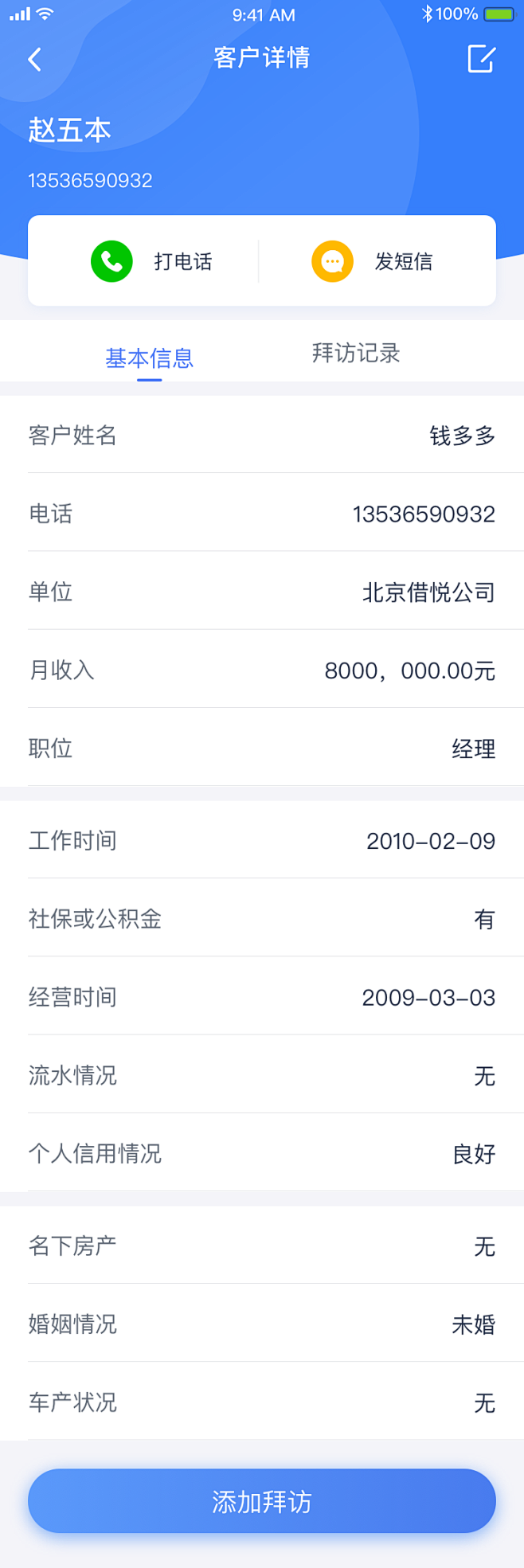
Task: Go back using the top-left arrow
Action: (34, 60)
